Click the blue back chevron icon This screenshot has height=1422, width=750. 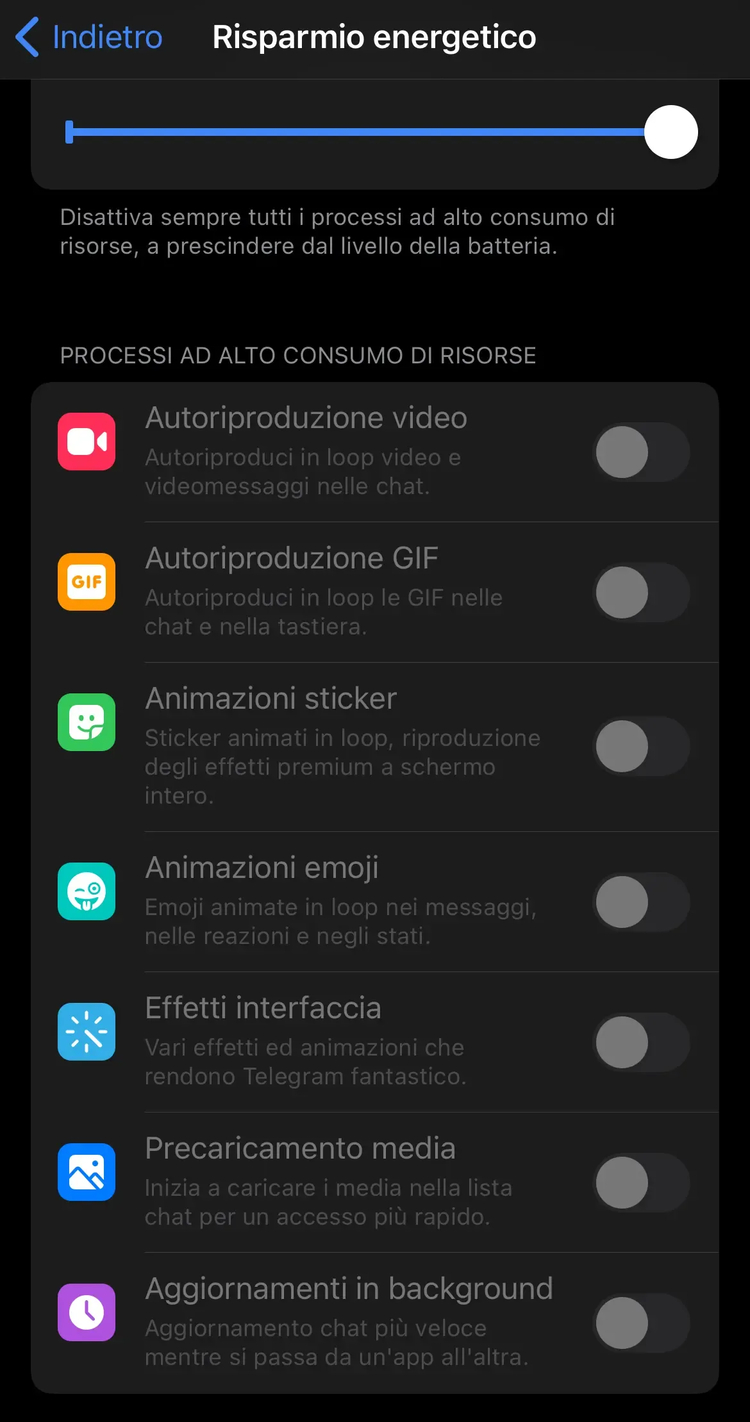24,36
